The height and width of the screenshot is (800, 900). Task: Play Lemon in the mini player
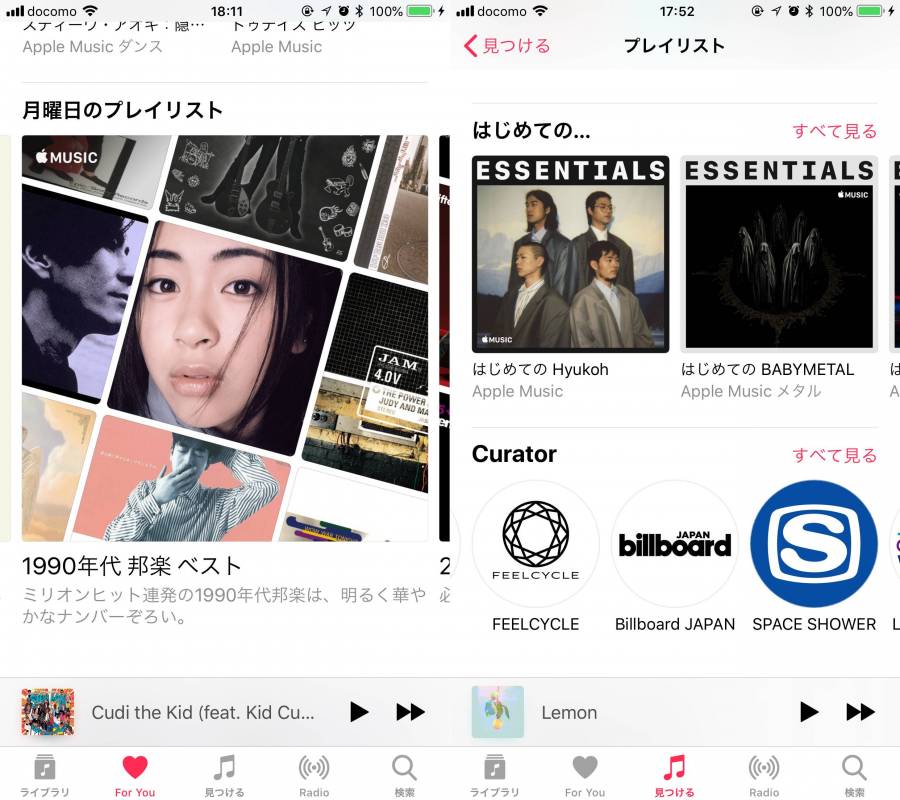point(809,712)
